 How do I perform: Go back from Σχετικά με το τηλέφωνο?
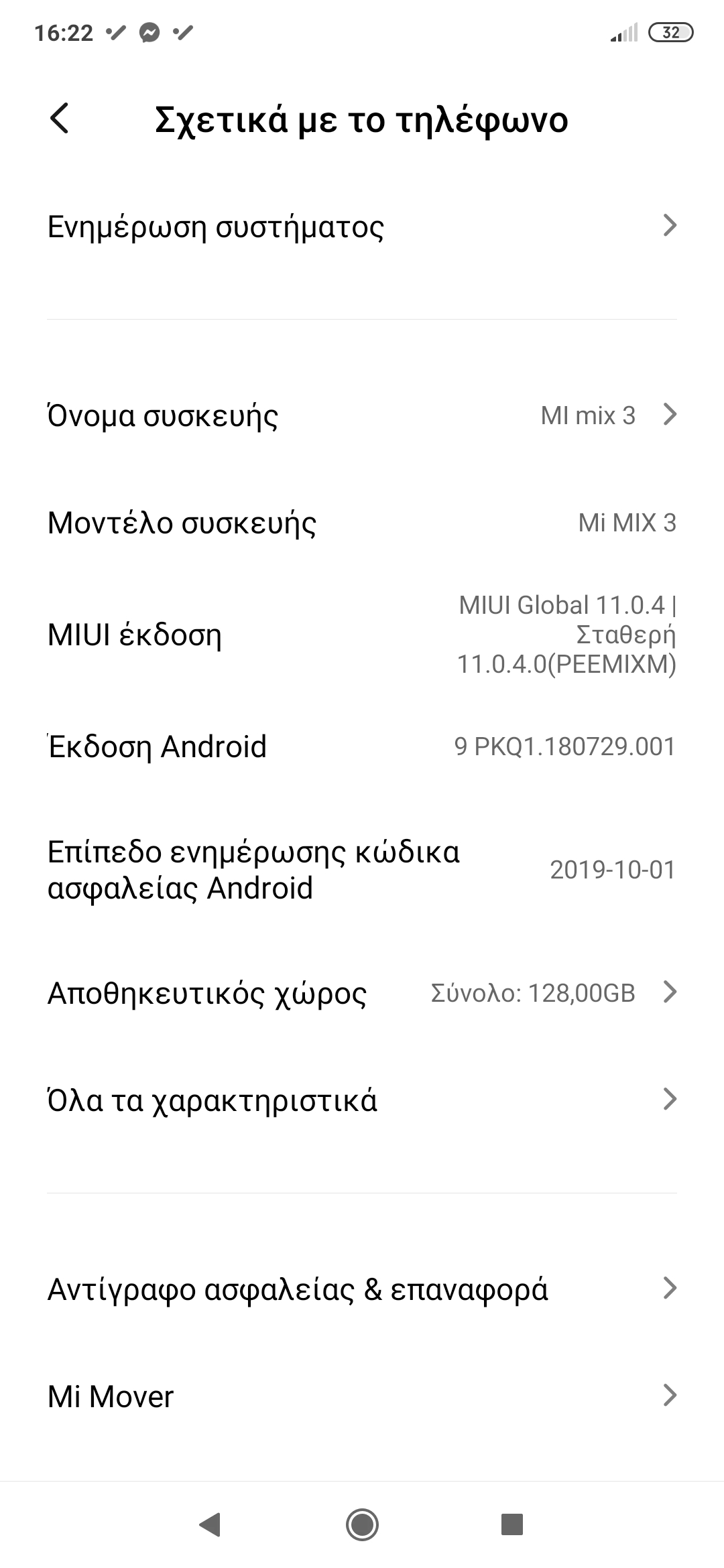point(60,119)
